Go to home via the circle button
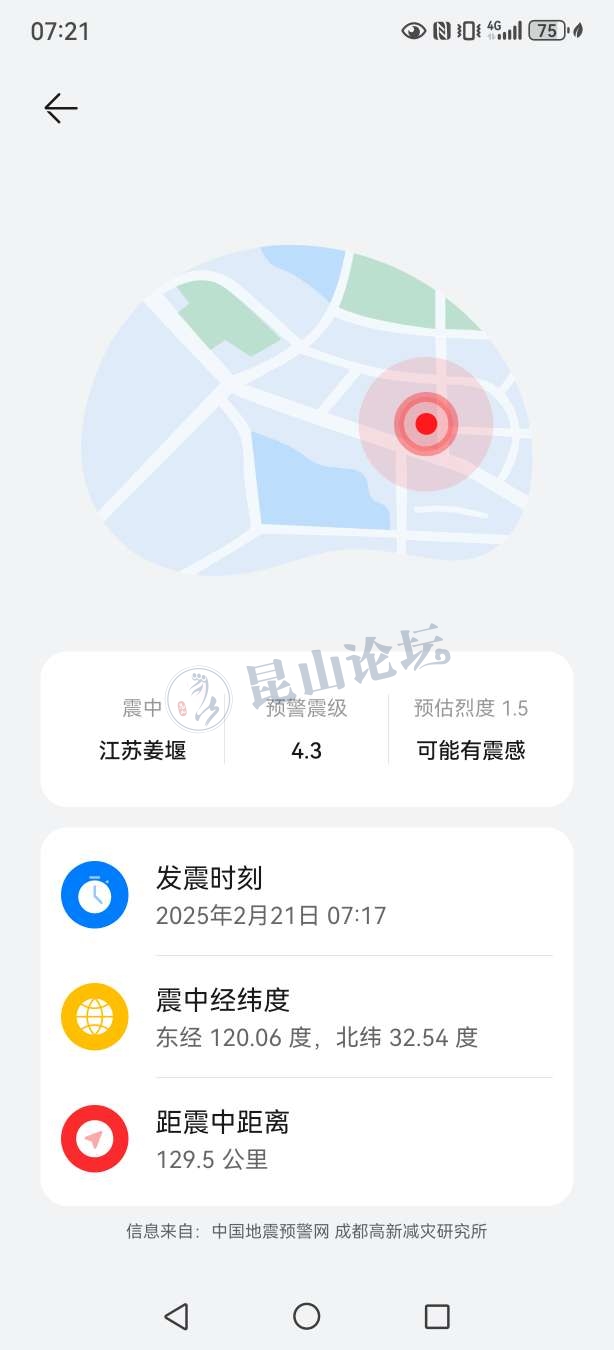This screenshot has width=614, height=1350. (x=307, y=1316)
